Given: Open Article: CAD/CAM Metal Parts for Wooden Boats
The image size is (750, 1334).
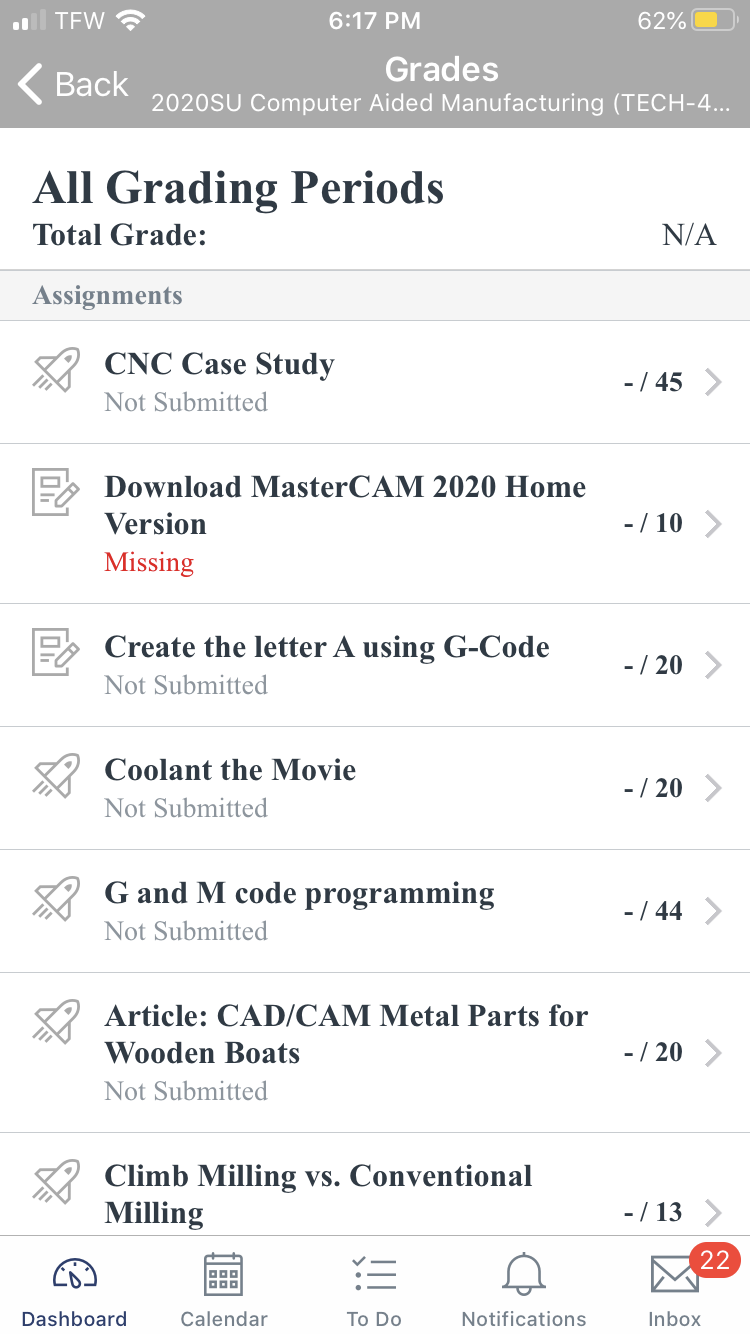Looking at the screenshot, I should pyautogui.click(x=375, y=1052).
